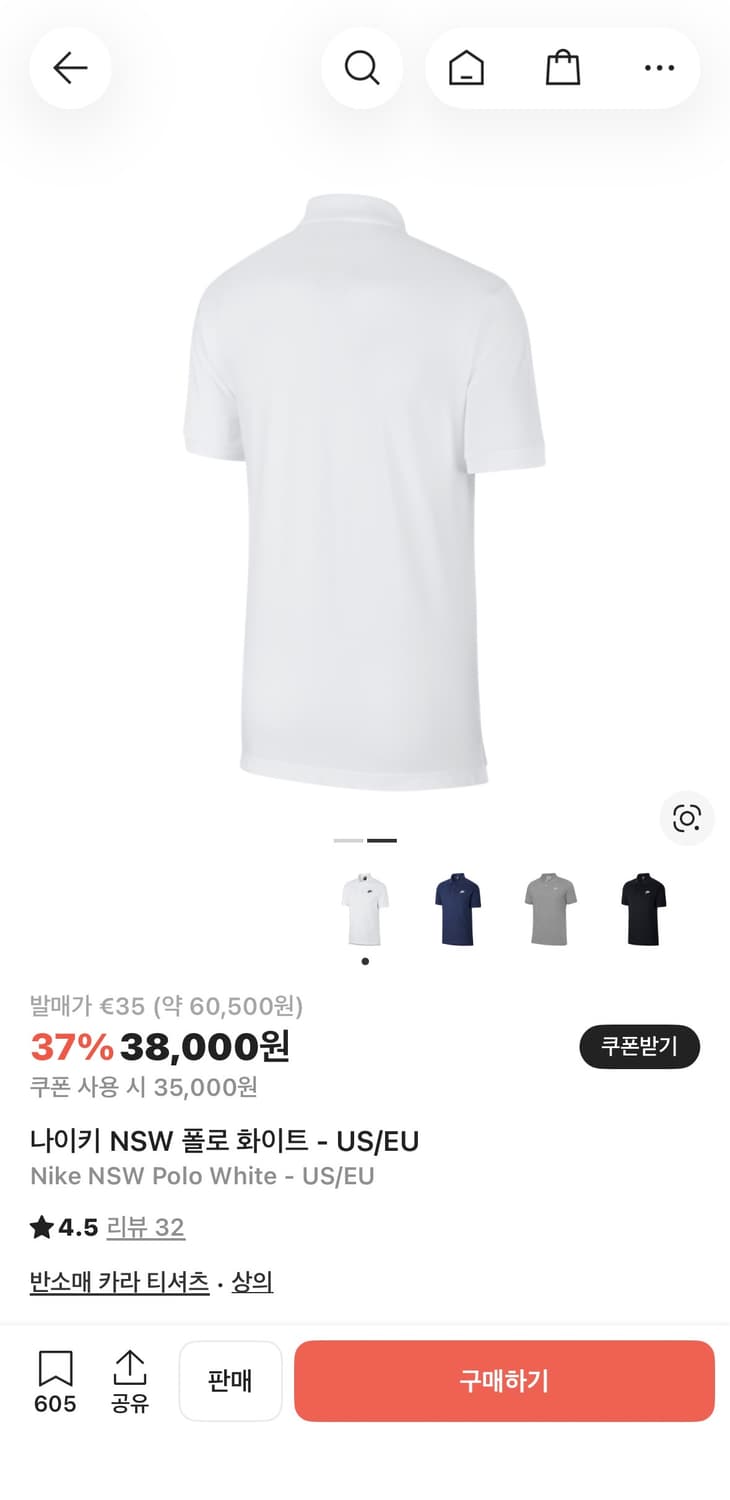
Task: Open the shopping bag
Action: click(562, 68)
